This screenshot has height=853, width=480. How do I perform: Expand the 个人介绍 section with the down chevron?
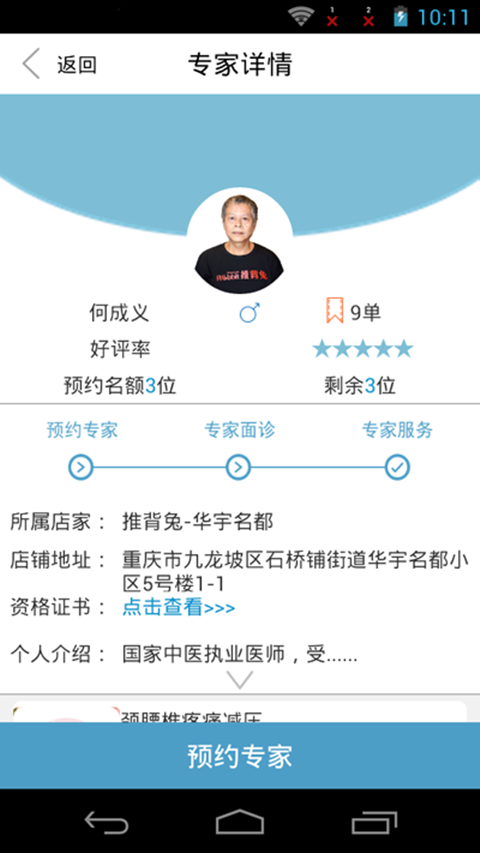(x=240, y=679)
